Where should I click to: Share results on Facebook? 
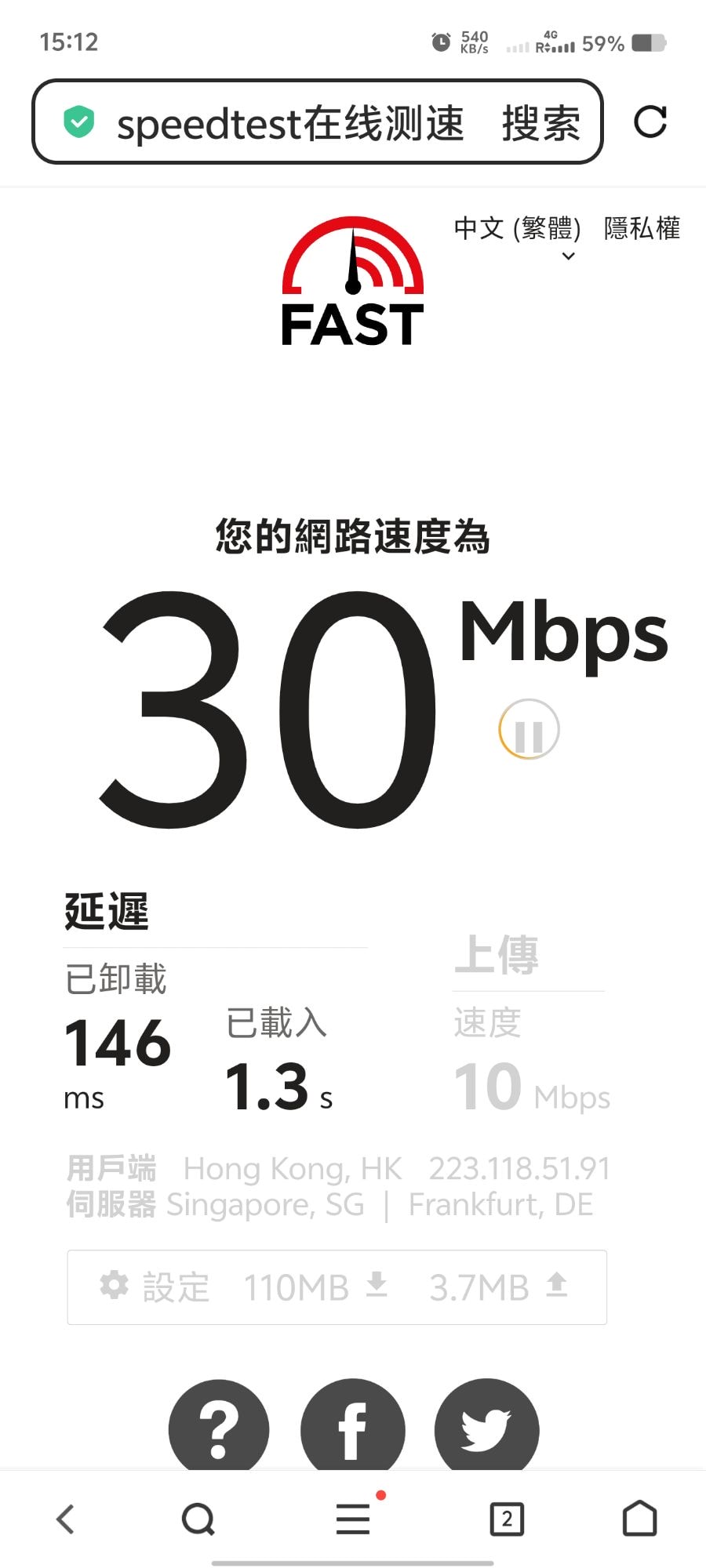(353, 1427)
